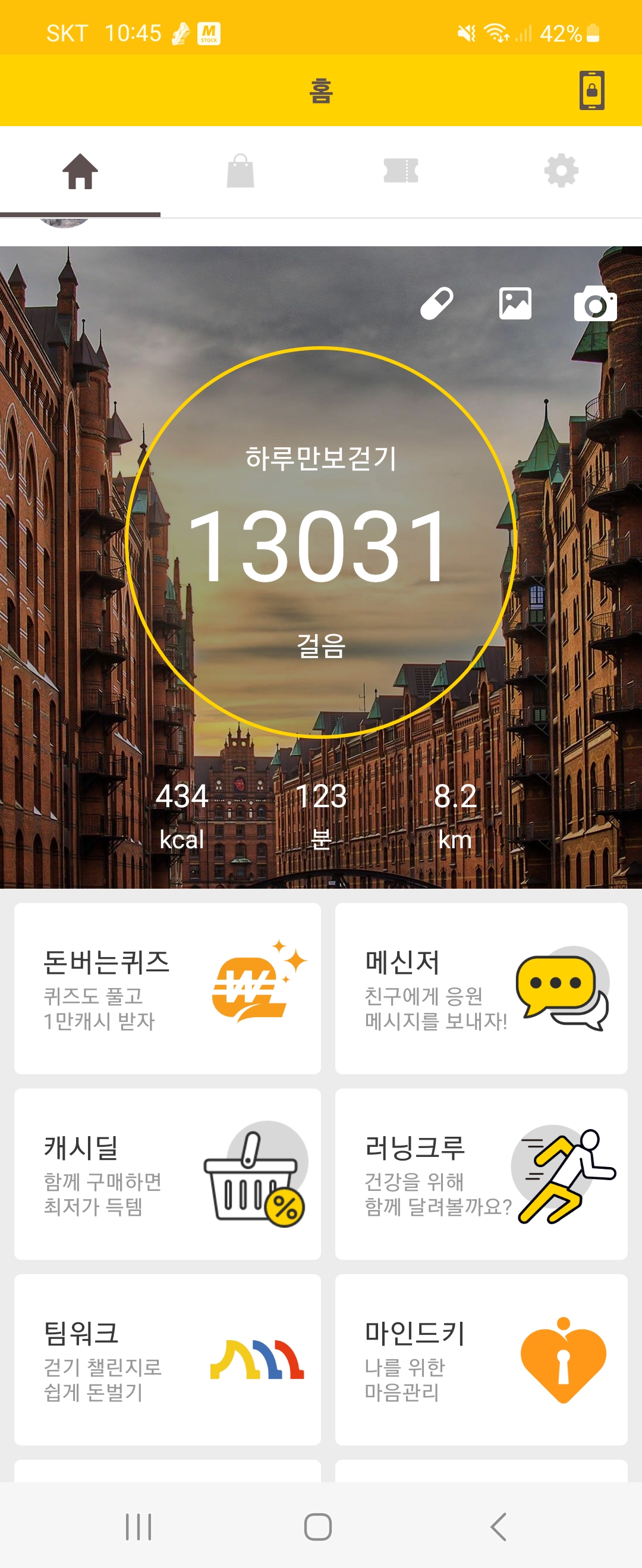Open the 메신저 card
The width and height of the screenshot is (642, 1568).
pos(481,989)
